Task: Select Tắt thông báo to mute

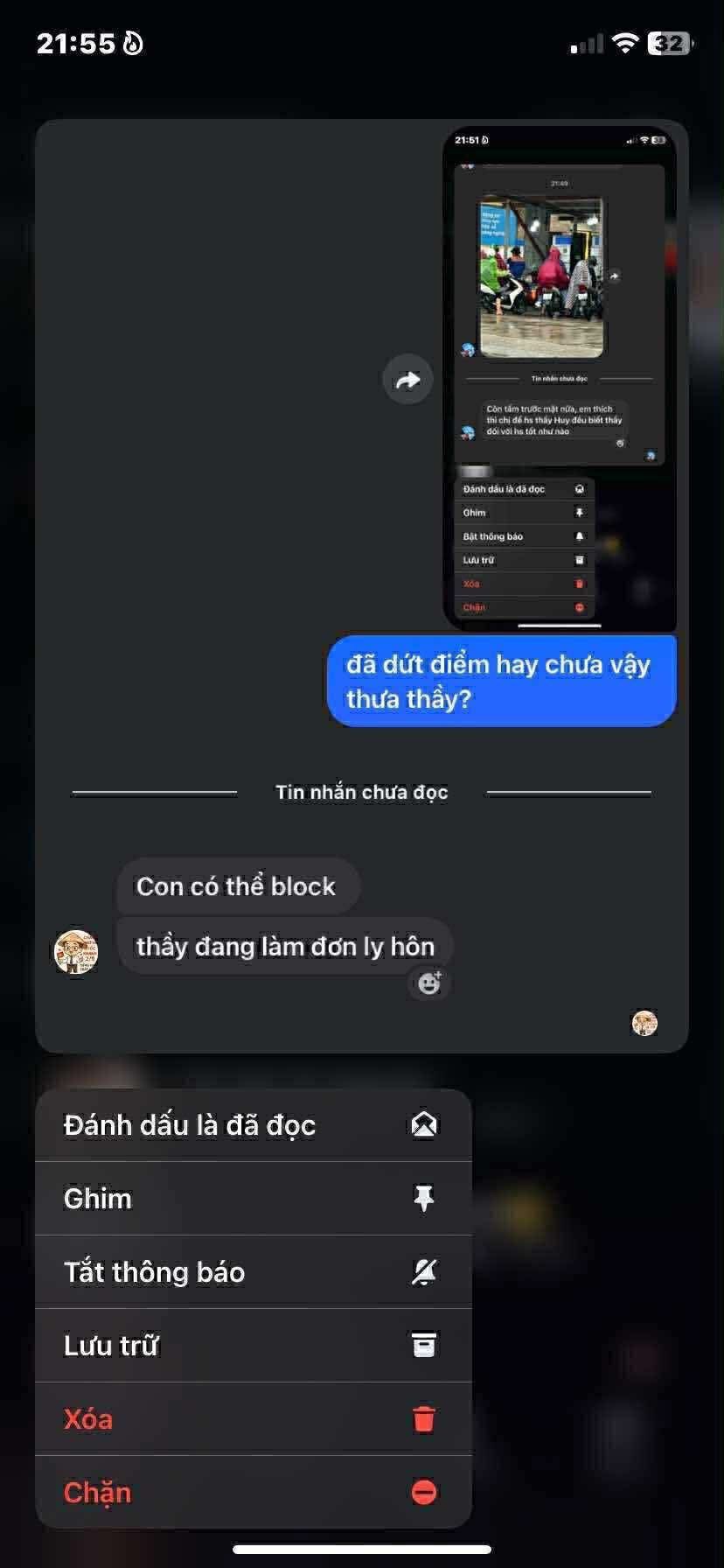Action: (252, 1272)
